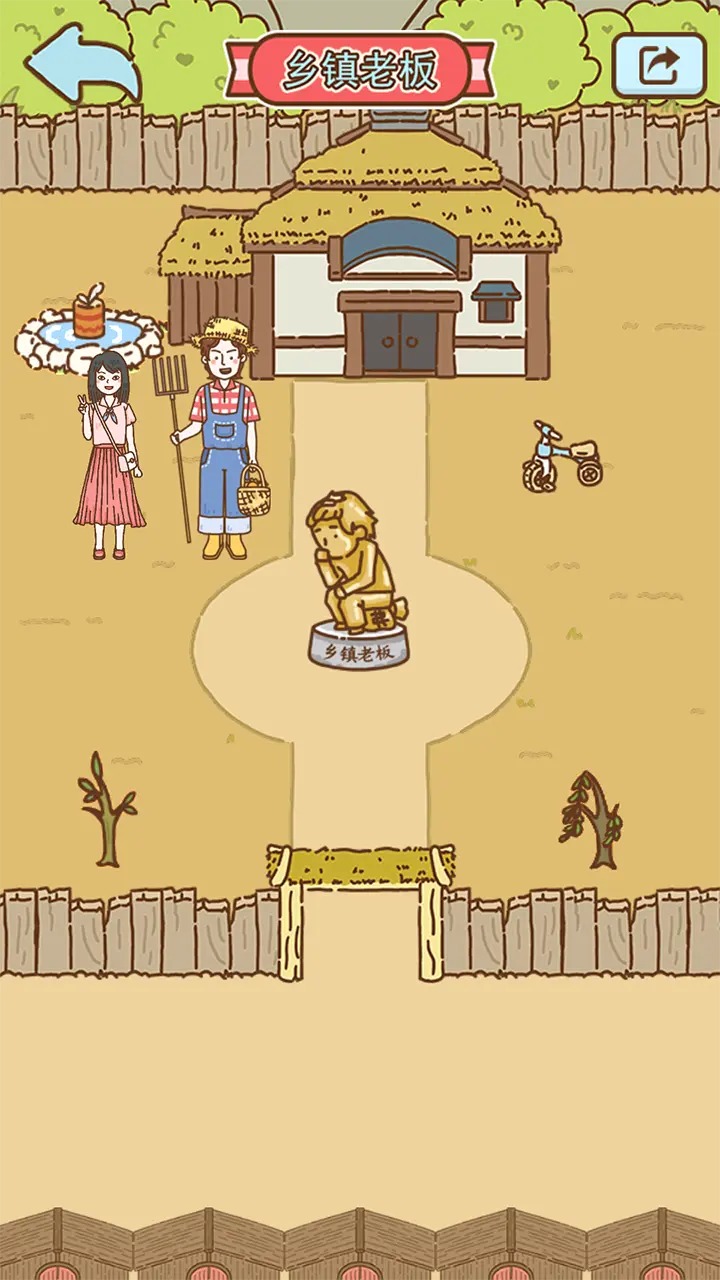Share the 乡镇老板 scene

[x=658, y=66]
